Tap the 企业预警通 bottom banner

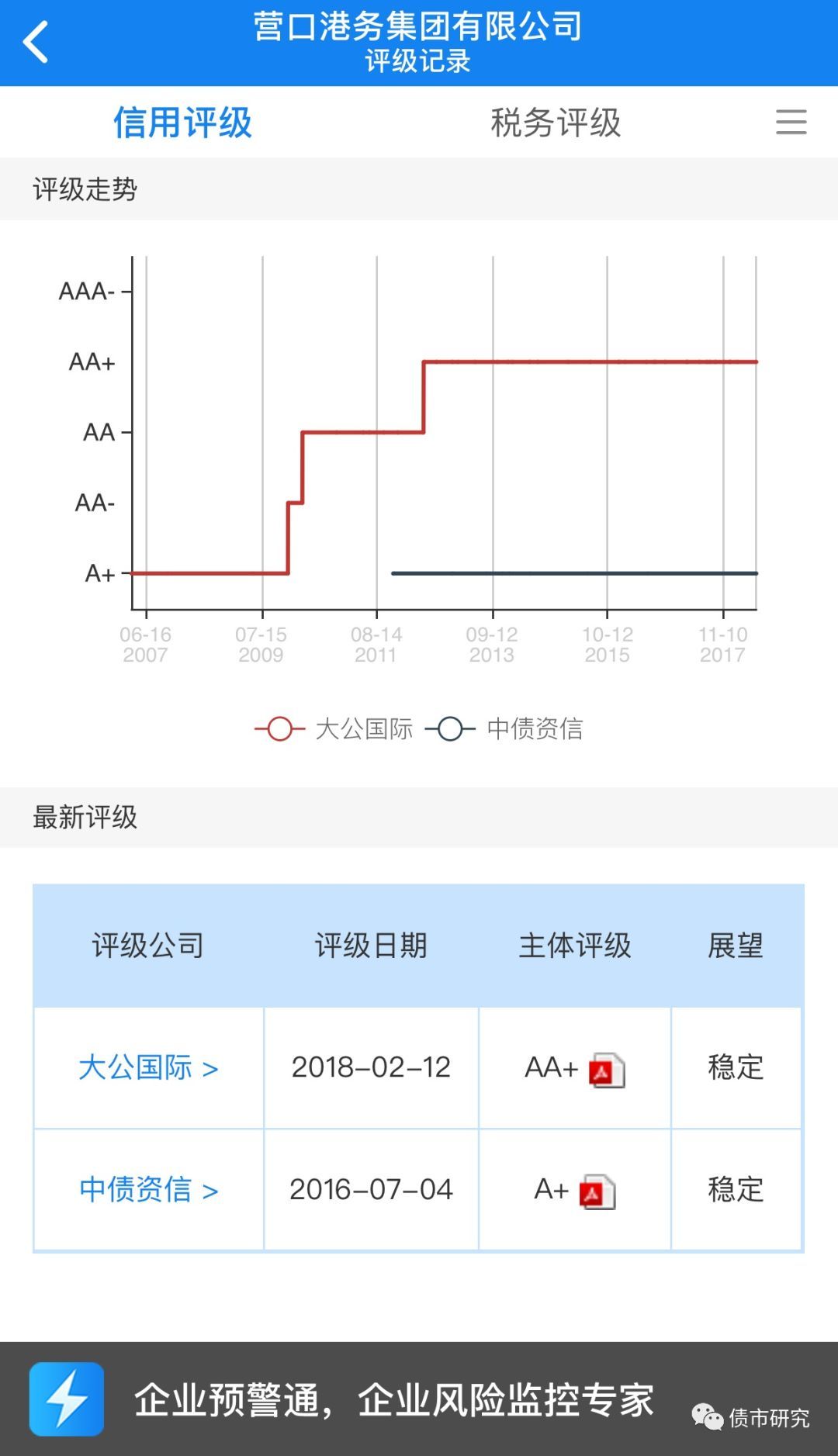419,1399
